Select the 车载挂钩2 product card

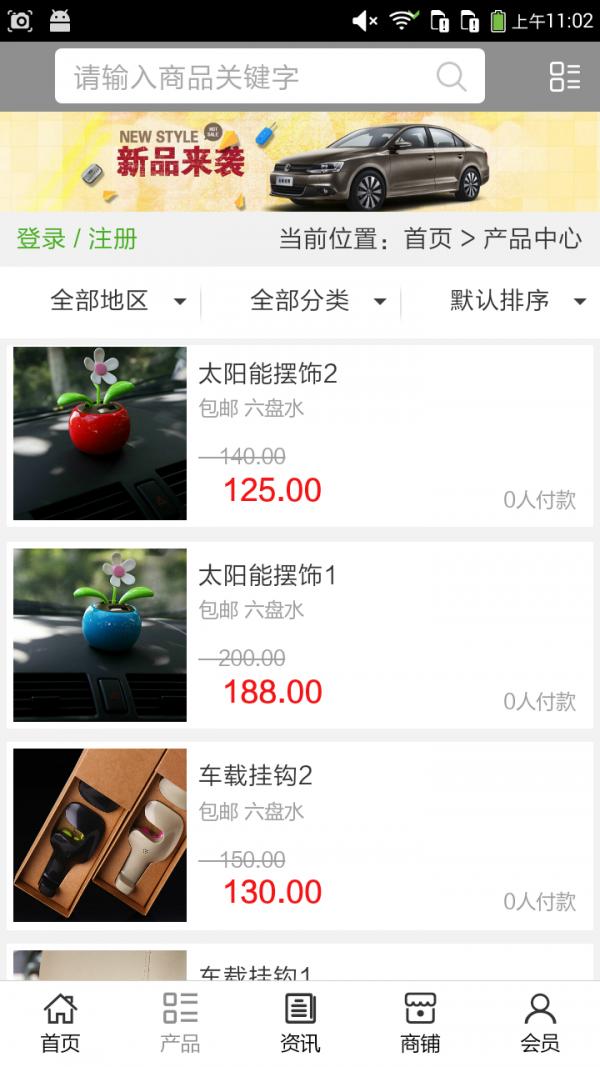[x=300, y=835]
